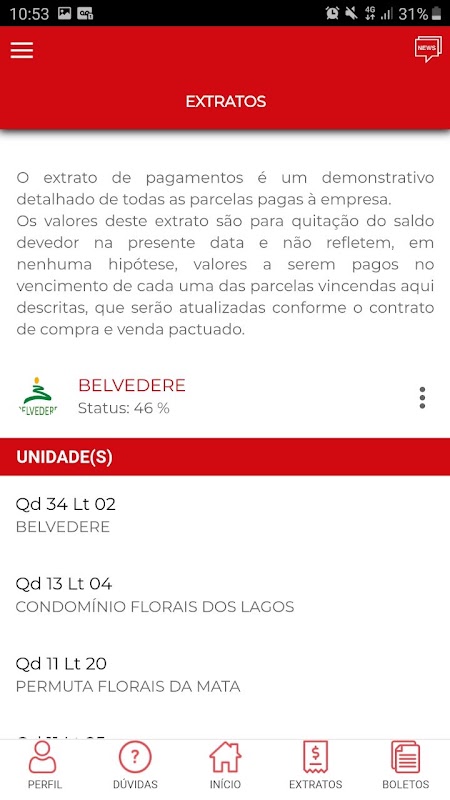The image size is (450, 800).
Task: Switch to the Dúvidas tab
Action: coord(135,765)
